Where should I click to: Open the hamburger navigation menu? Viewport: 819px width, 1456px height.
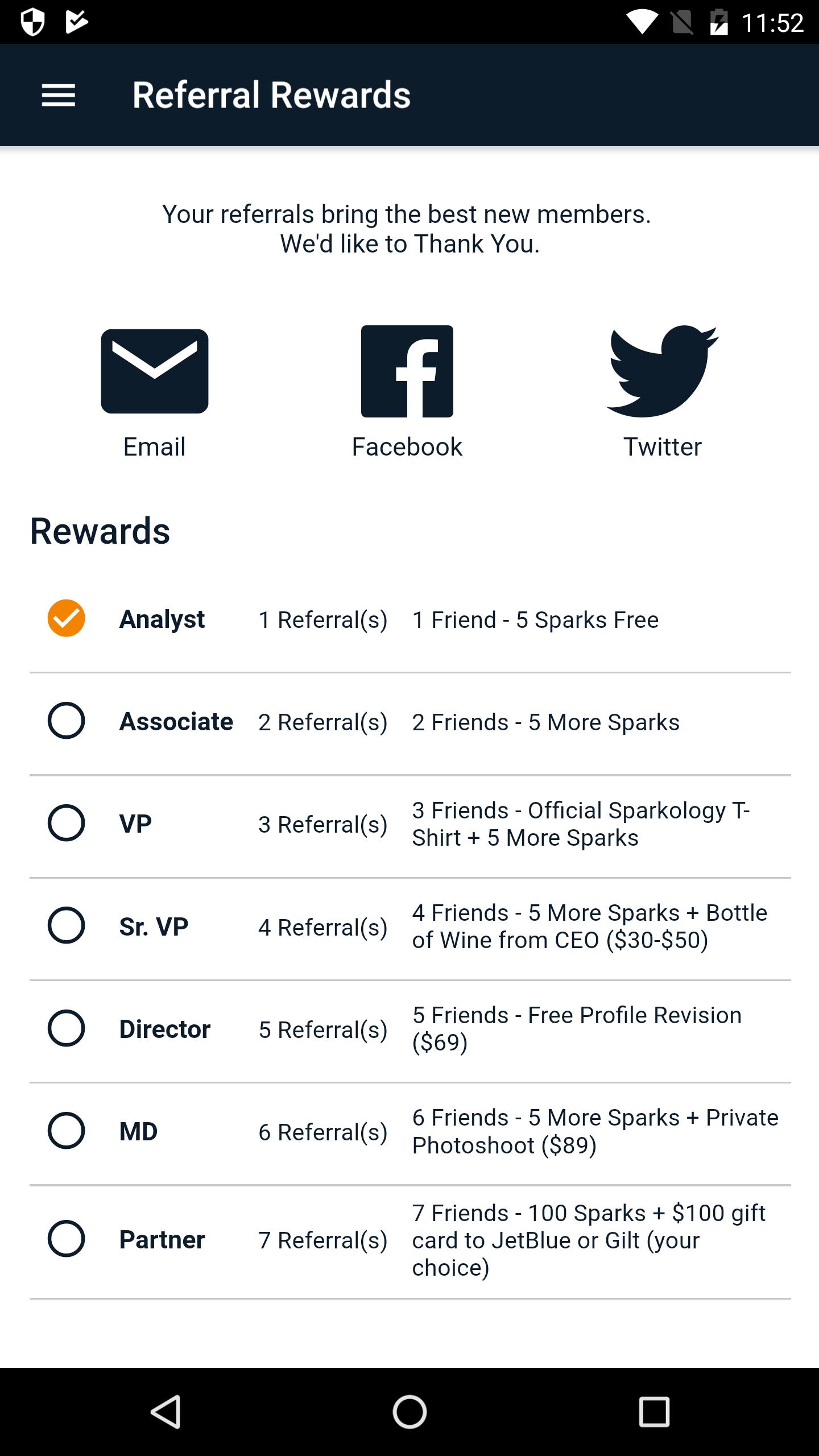coord(59,95)
